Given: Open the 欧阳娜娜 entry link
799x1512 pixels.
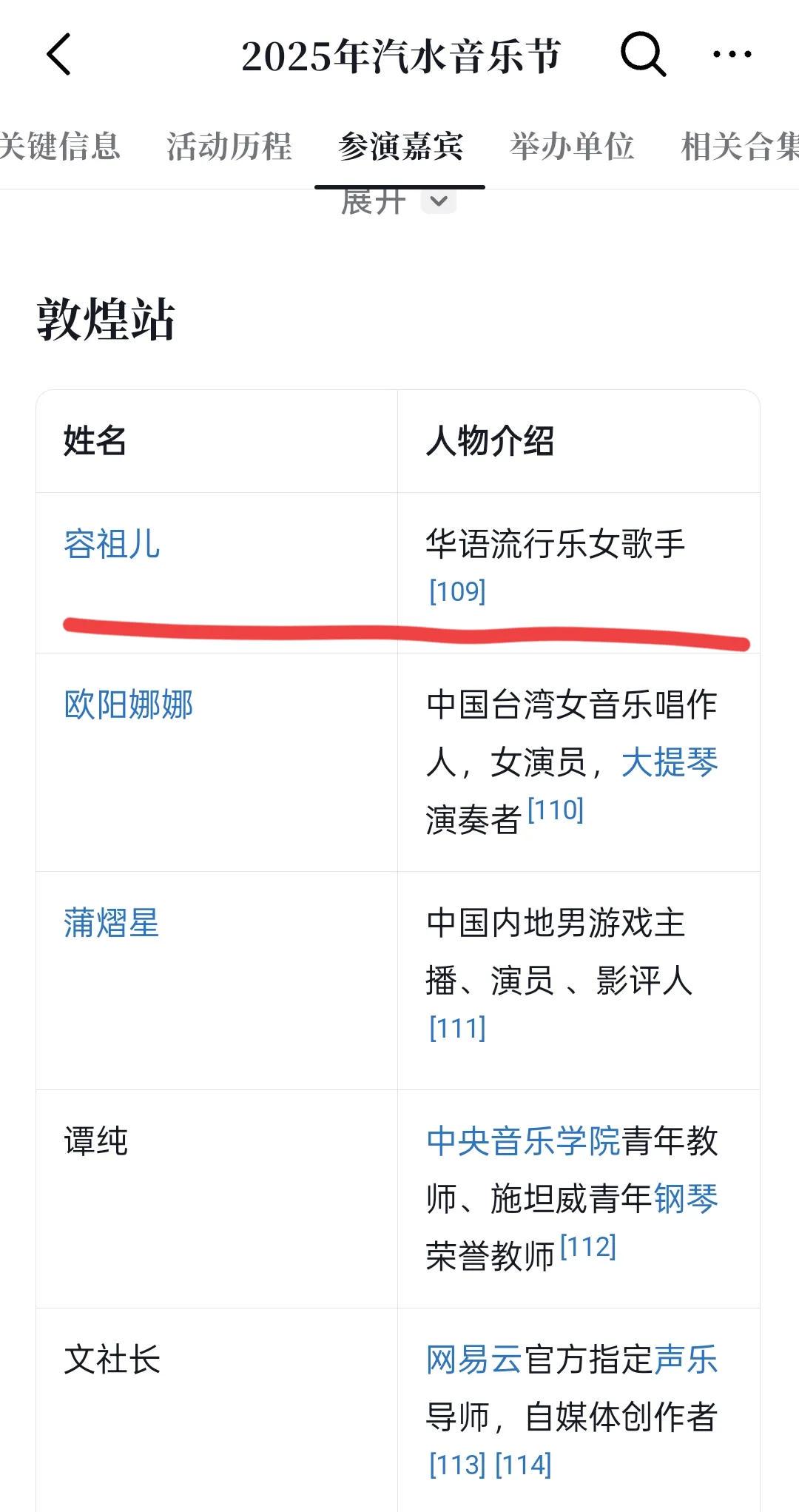Looking at the screenshot, I should click(128, 705).
